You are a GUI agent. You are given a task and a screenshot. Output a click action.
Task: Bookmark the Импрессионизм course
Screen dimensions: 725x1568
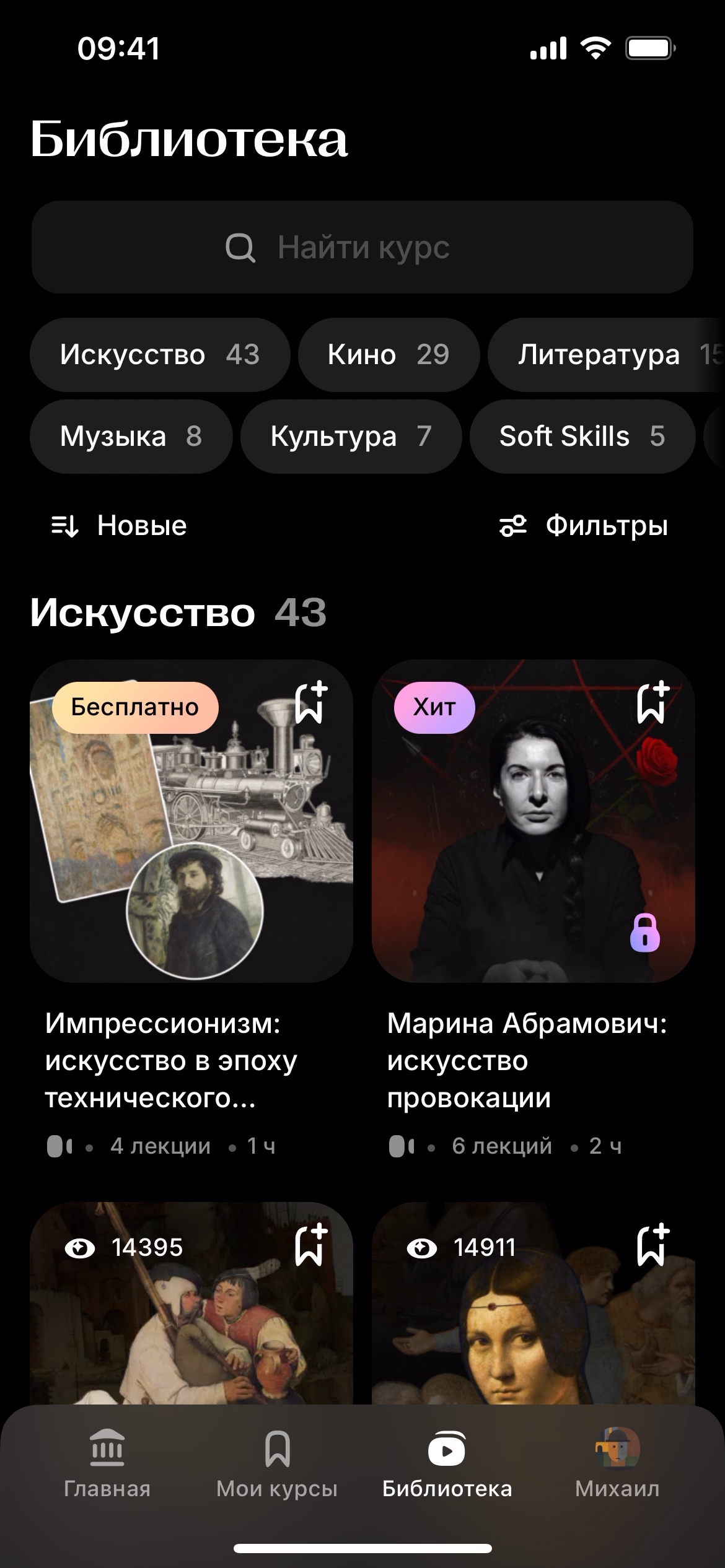pyautogui.click(x=310, y=703)
